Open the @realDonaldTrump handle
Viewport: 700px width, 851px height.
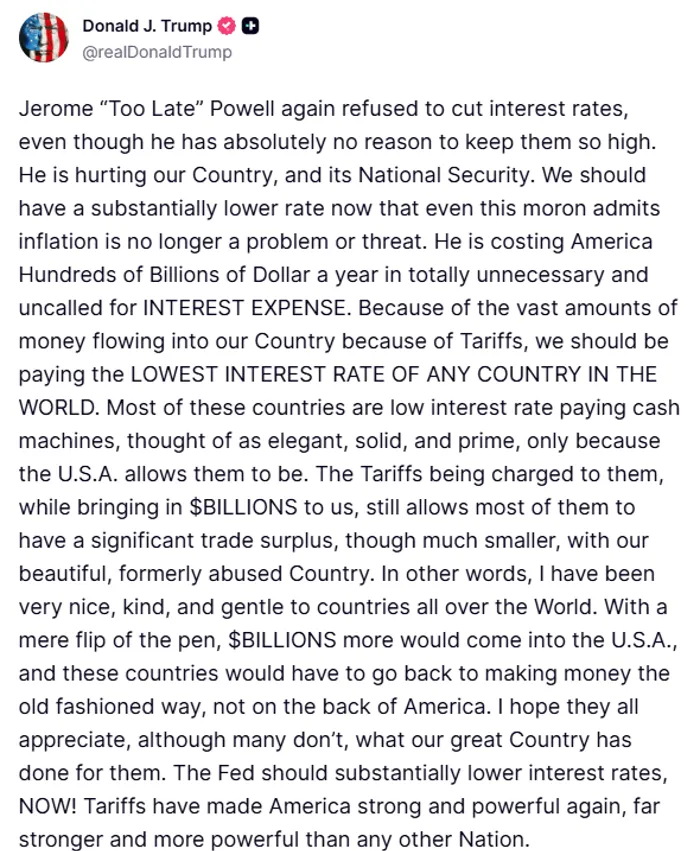(157, 52)
